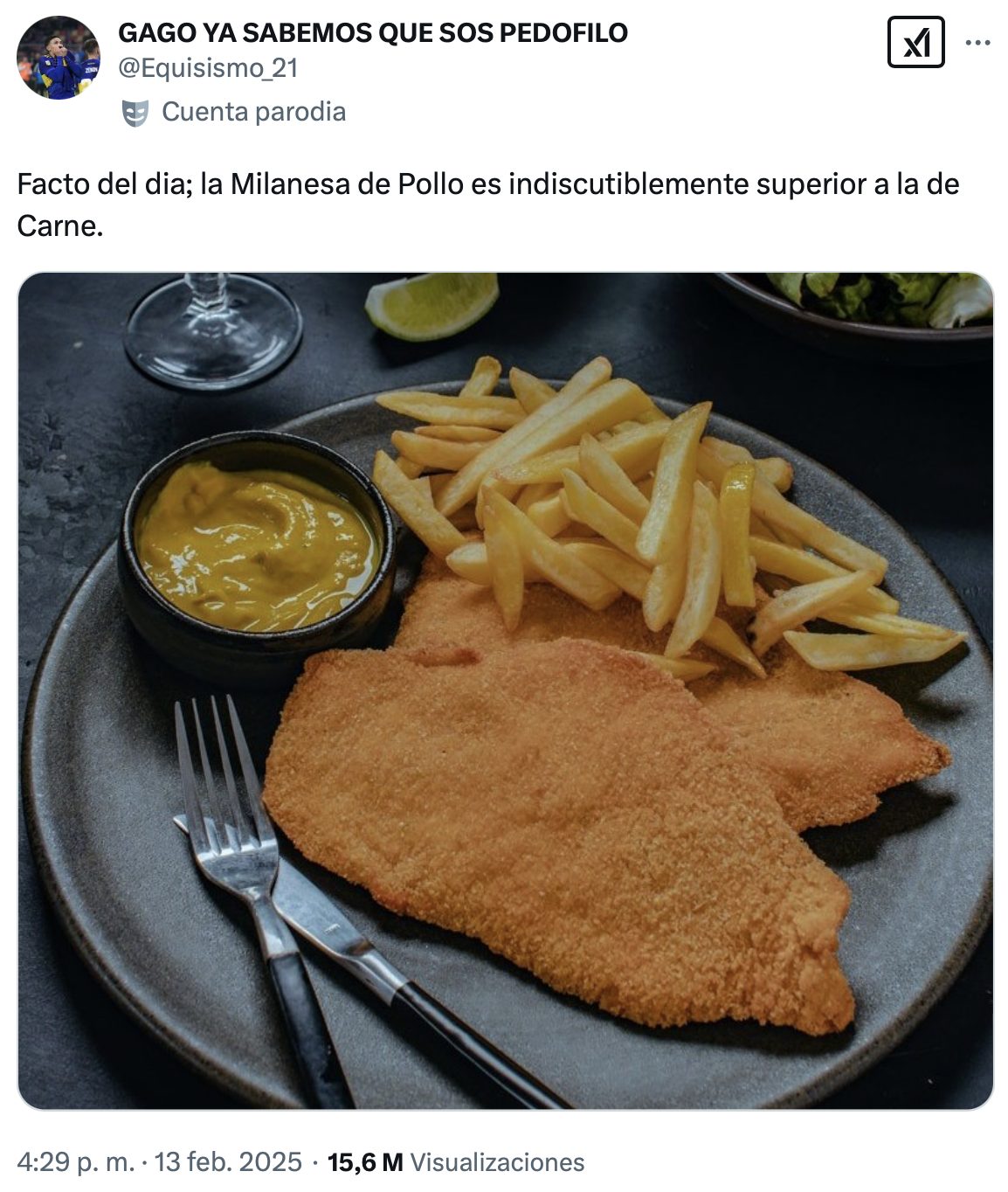1008x1192 pixels.
Task: Open the @Equisismo_21 profile handle
Action: [208, 68]
